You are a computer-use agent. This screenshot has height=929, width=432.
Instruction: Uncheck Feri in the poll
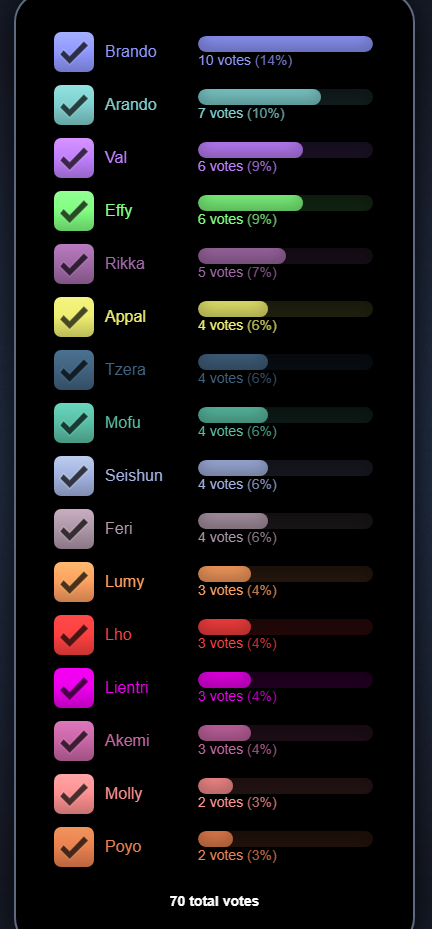74,529
